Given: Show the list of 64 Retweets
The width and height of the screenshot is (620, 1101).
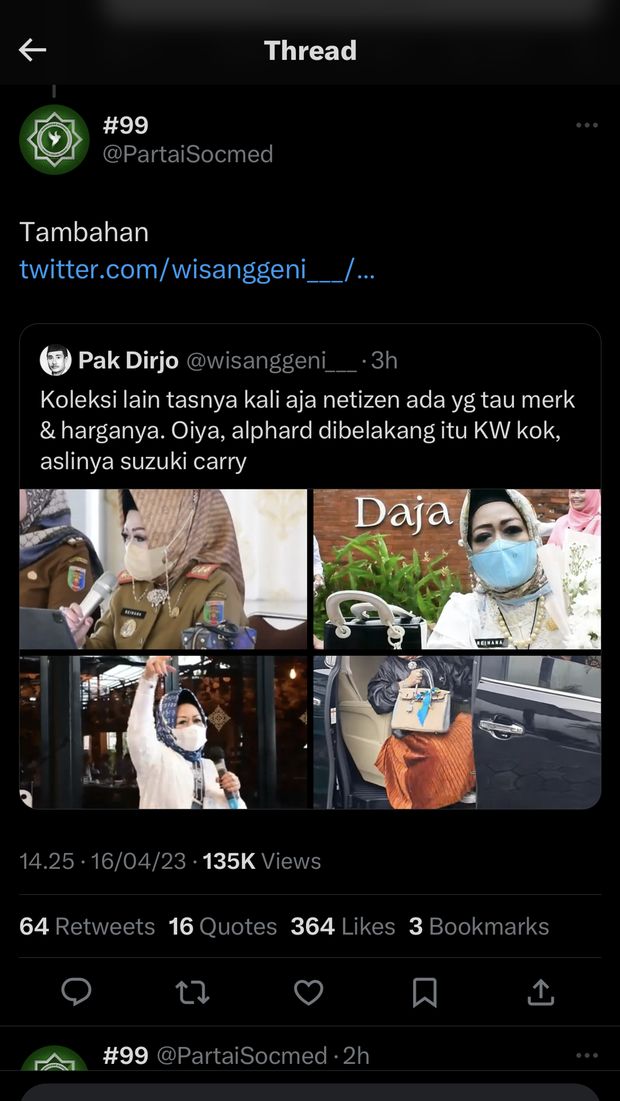Looking at the screenshot, I should [x=87, y=927].
